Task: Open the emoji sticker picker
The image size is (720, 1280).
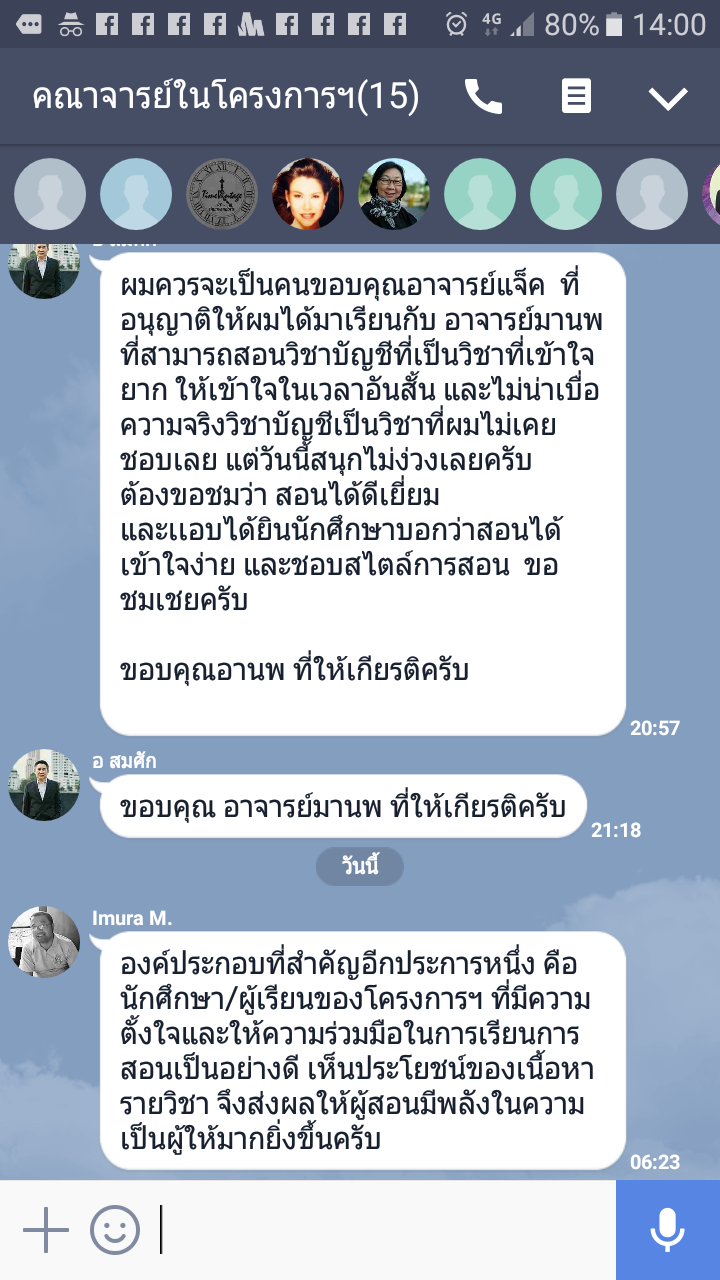Action: (115, 1230)
